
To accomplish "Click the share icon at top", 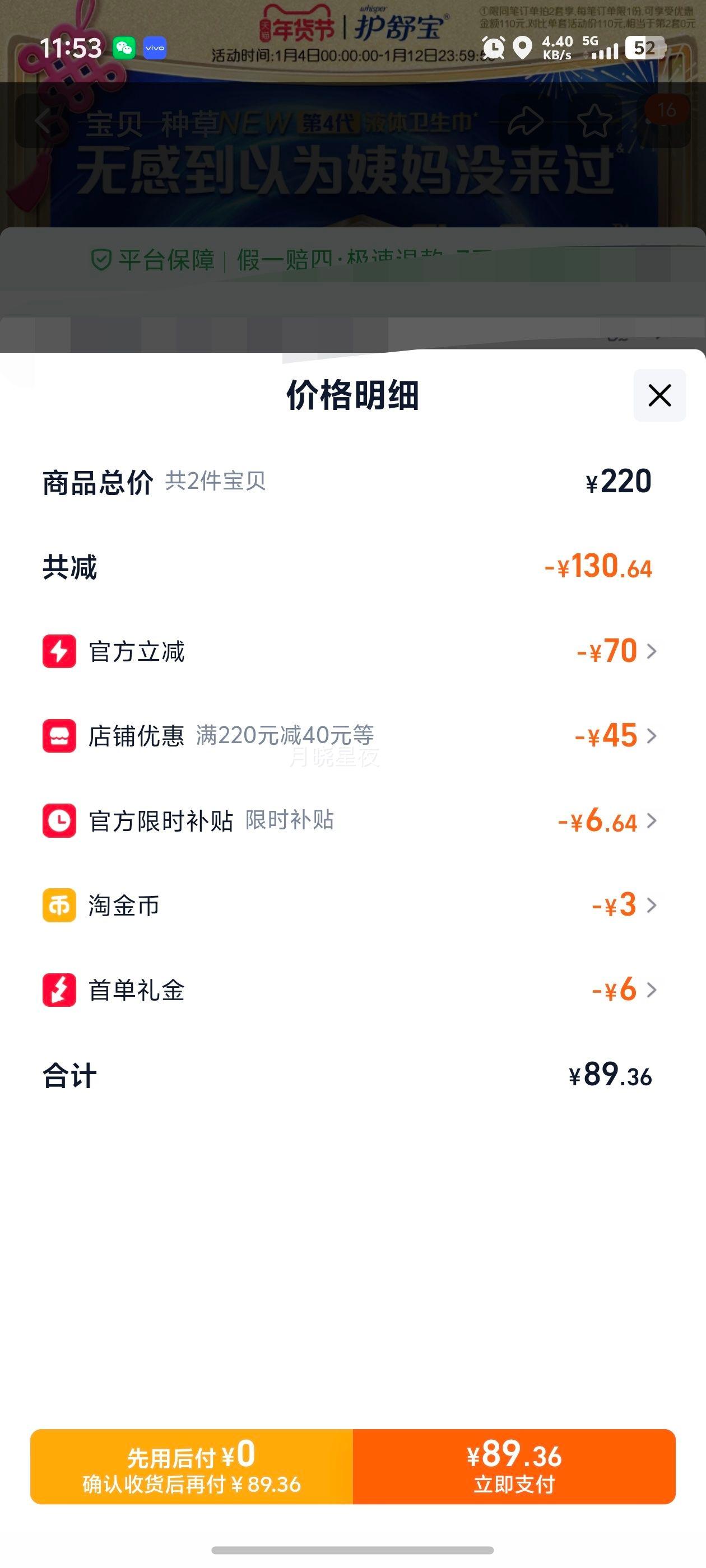I will click(525, 120).
